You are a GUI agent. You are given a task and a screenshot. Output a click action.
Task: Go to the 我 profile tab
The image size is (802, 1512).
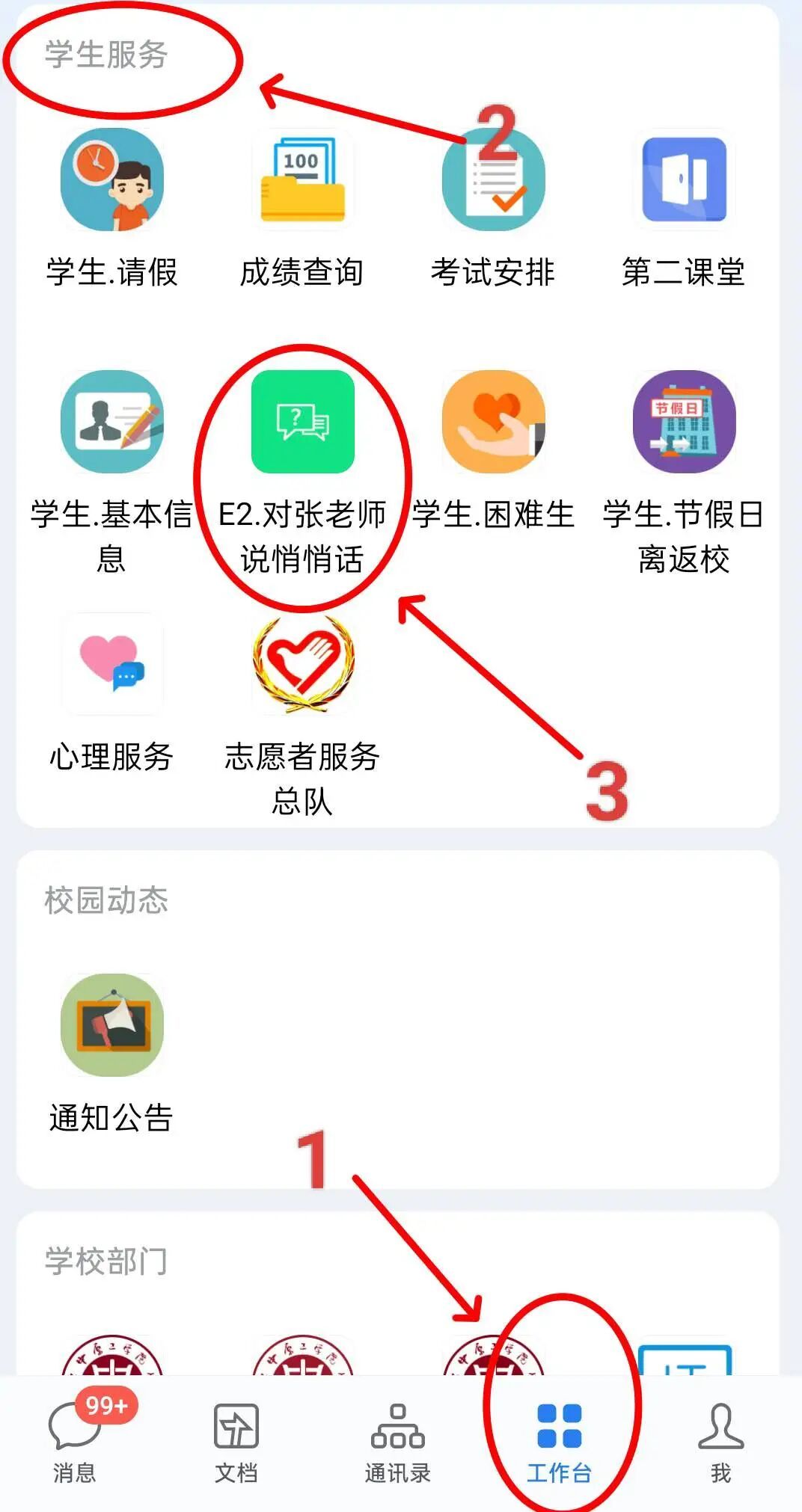[x=721, y=1441]
